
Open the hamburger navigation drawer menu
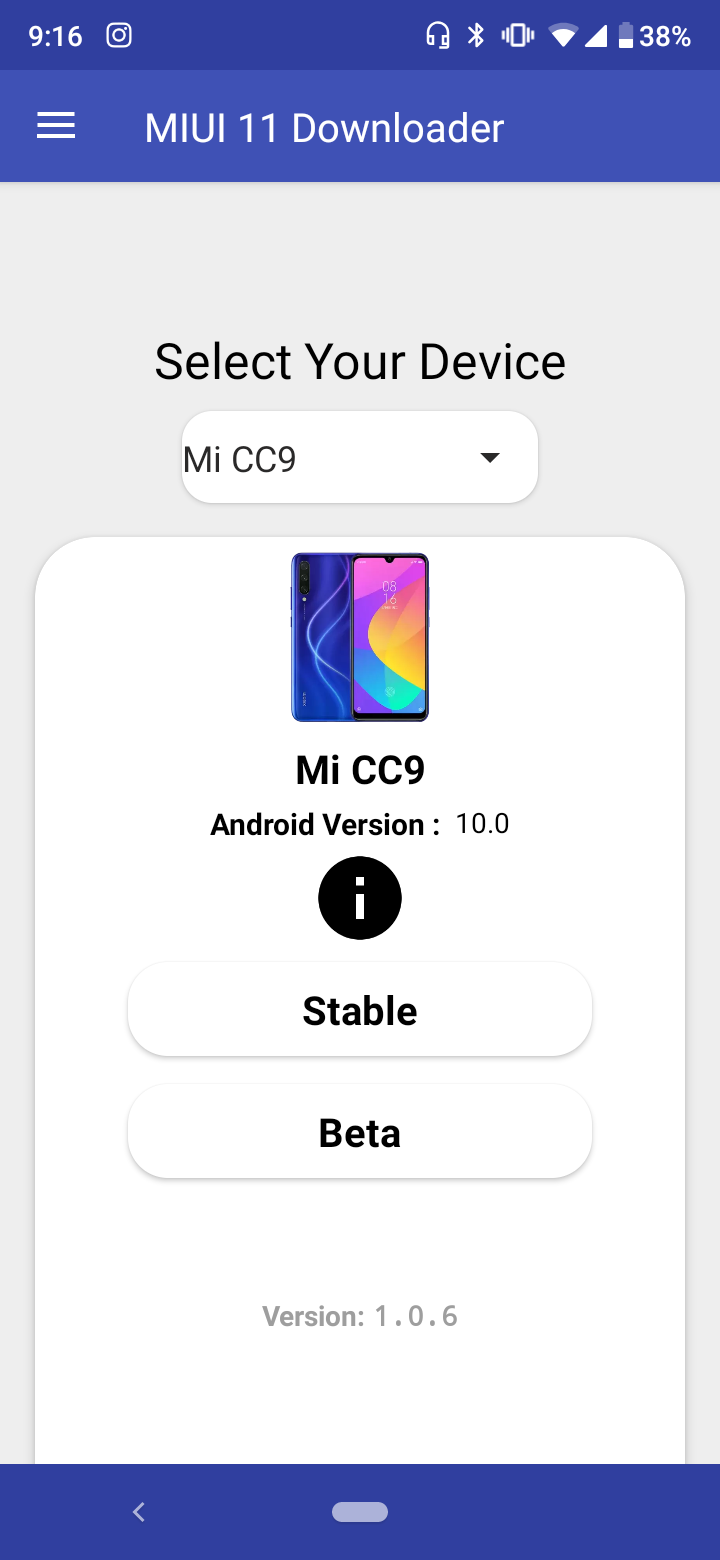pyautogui.click(x=56, y=126)
